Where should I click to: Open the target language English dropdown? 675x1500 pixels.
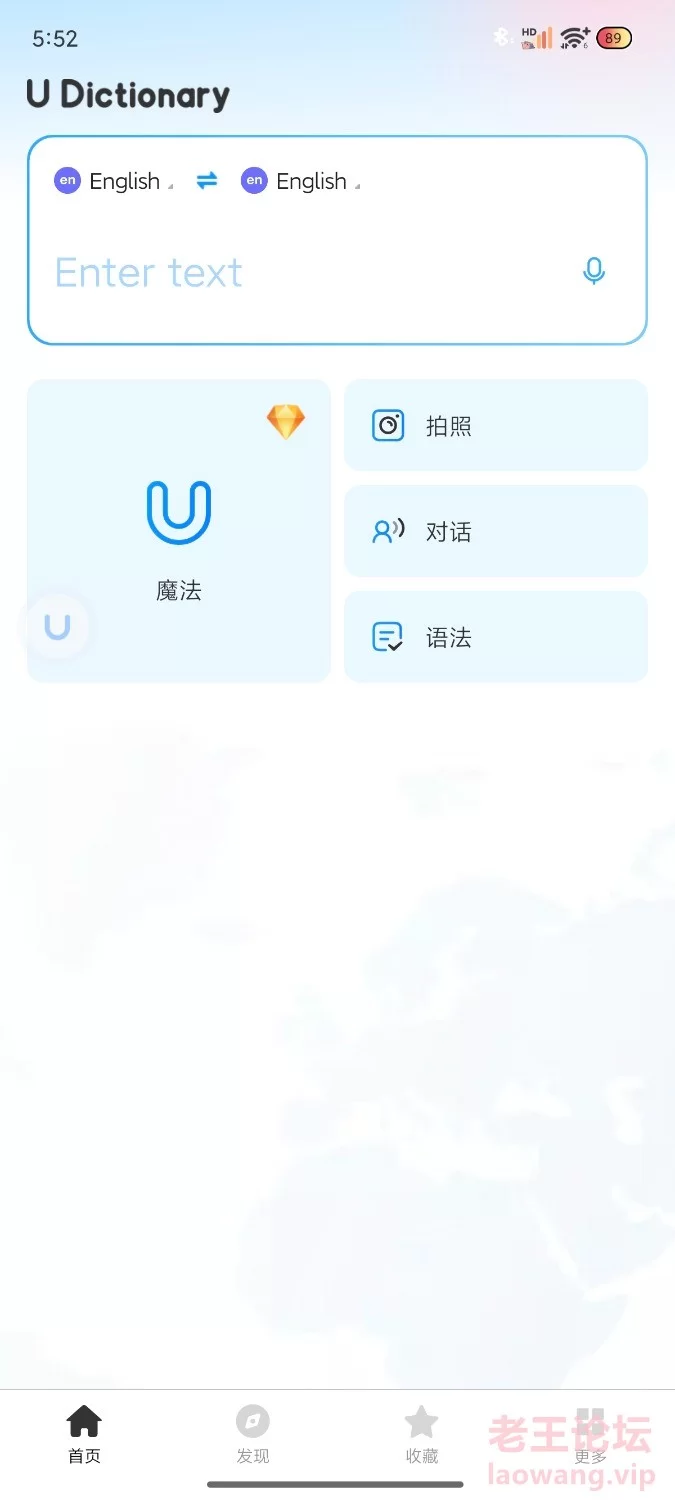point(300,181)
